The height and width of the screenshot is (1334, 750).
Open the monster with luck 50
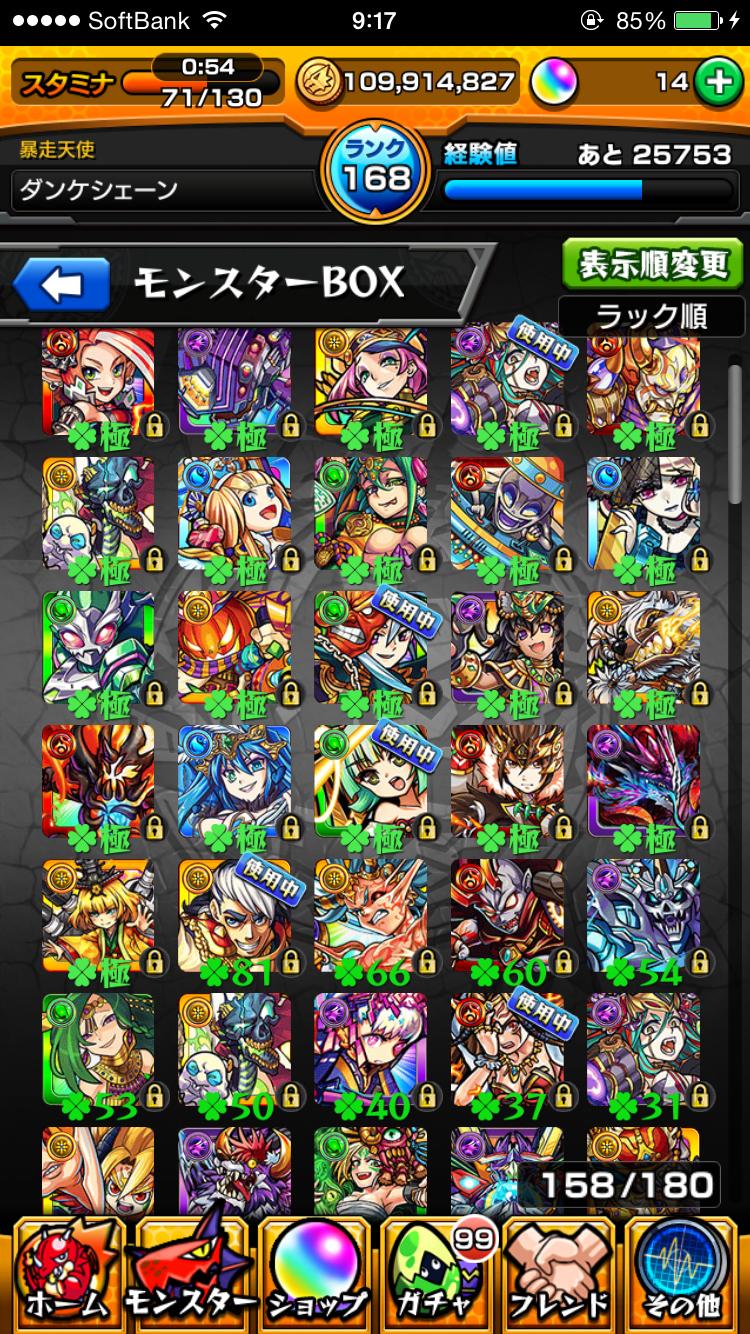pos(234,1050)
